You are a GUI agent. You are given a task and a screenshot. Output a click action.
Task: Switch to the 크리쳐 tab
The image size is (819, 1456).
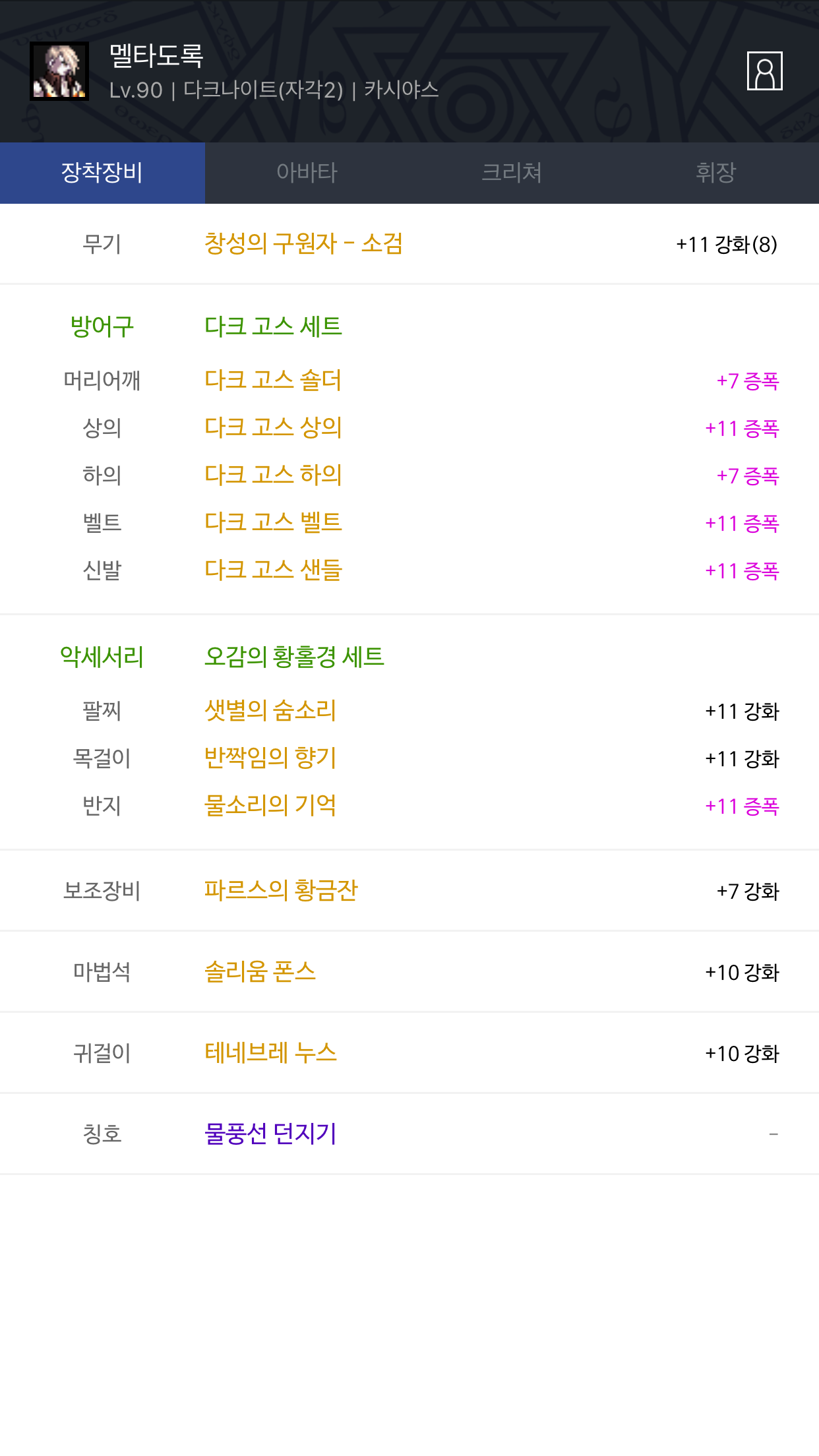tap(512, 173)
